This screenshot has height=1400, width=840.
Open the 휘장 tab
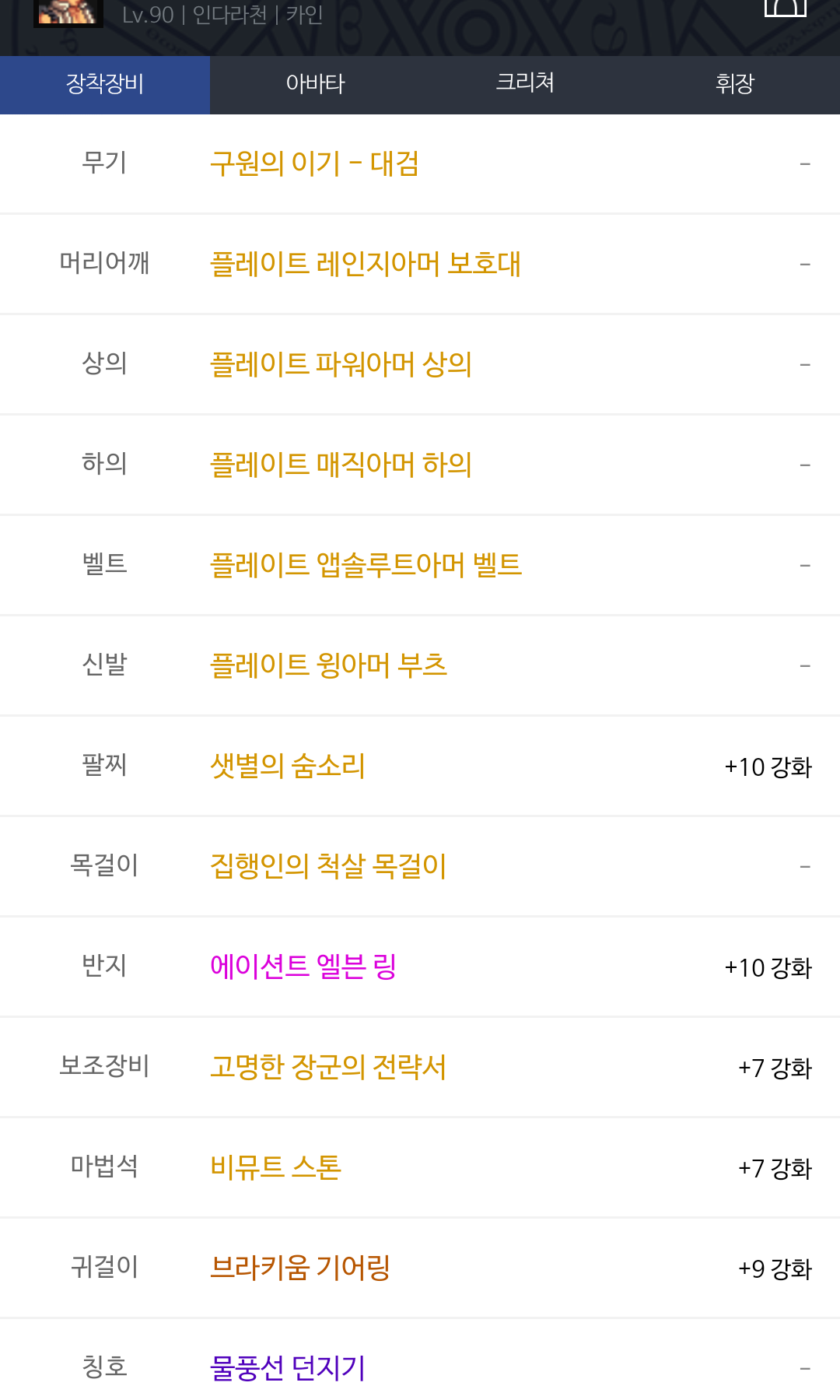[734, 84]
